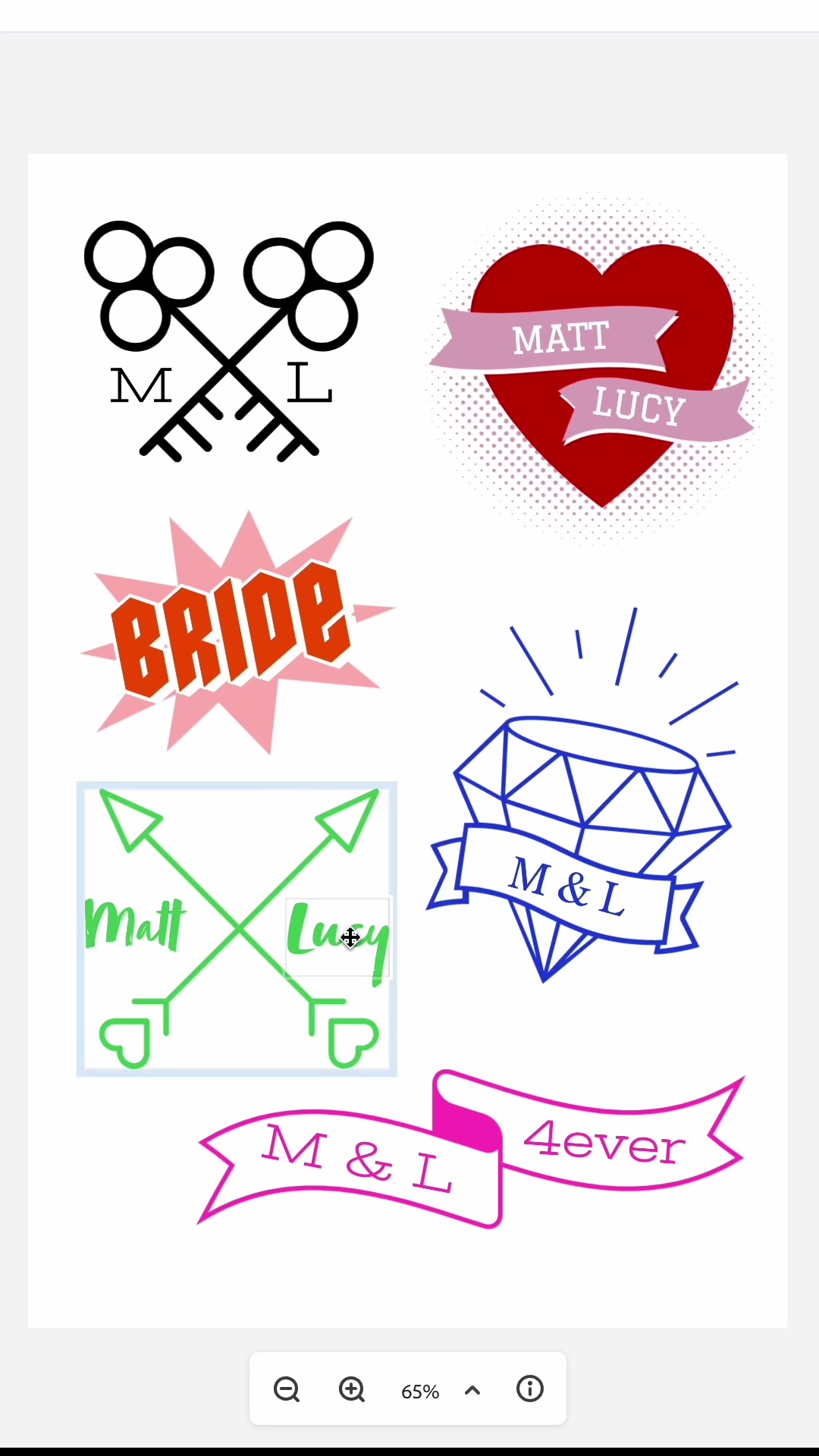Zoom in on the canvas

pyautogui.click(x=352, y=1390)
